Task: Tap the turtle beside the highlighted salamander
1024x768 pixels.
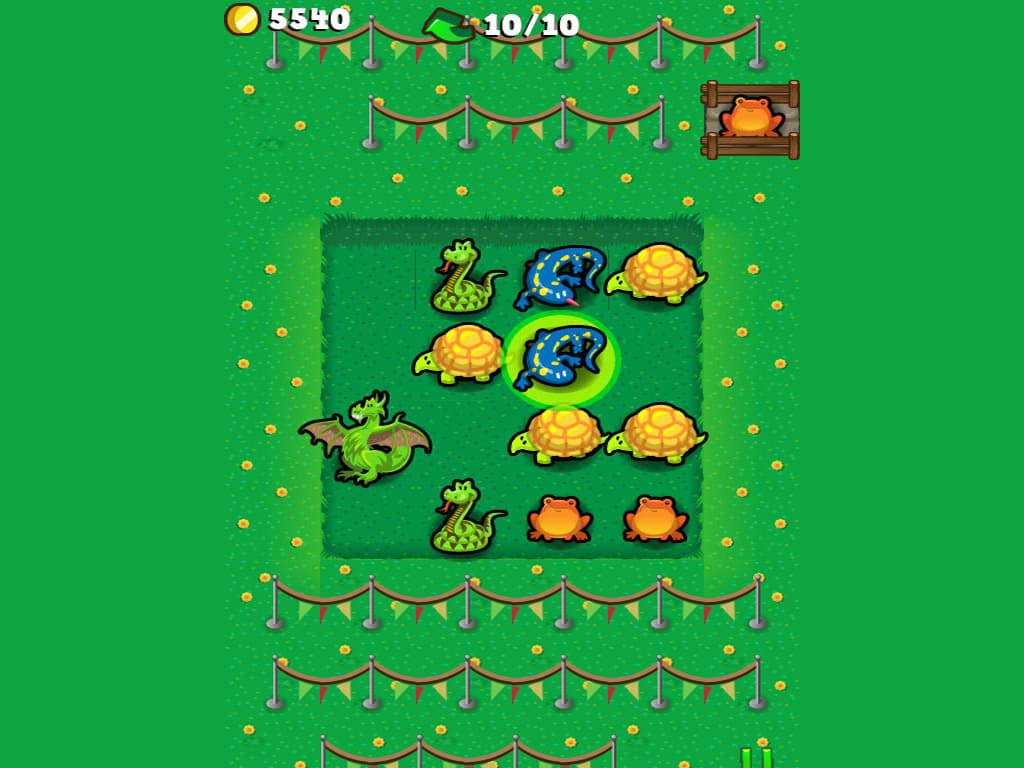Action: click(x=462, y=353)
